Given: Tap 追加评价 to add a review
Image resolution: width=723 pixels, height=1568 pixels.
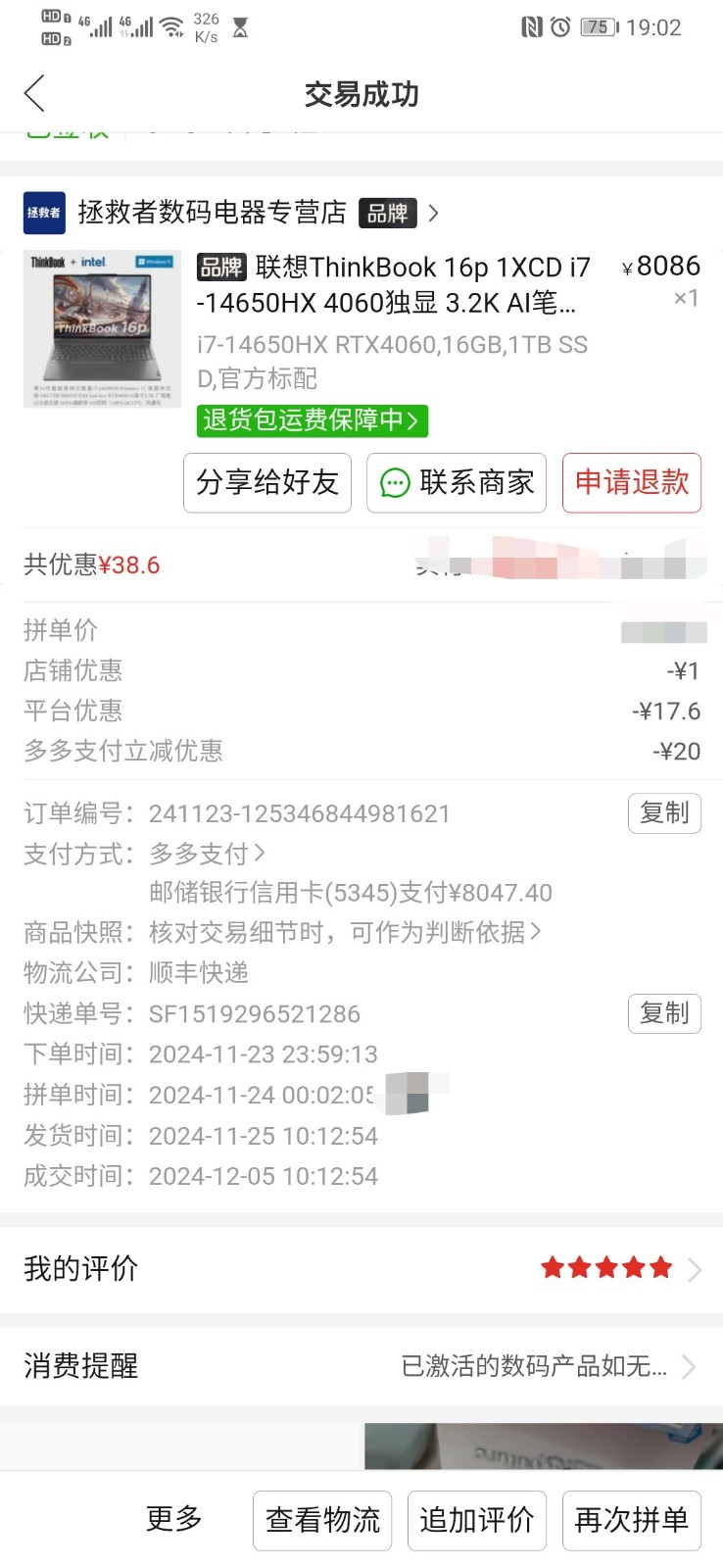Looking at the screenshot, I should (476, 1520).
